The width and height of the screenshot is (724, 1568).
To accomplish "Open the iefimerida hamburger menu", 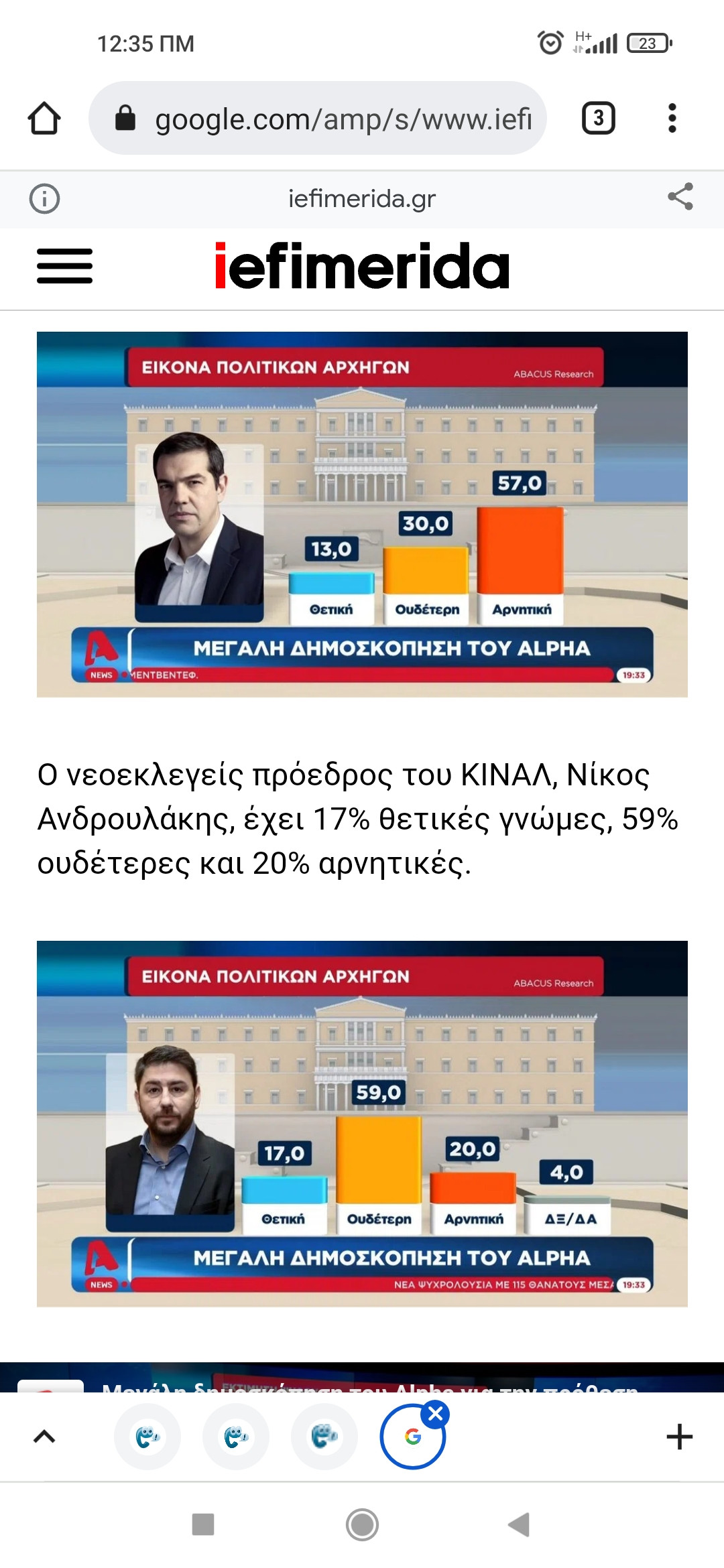I will click(x=64, y=266).
